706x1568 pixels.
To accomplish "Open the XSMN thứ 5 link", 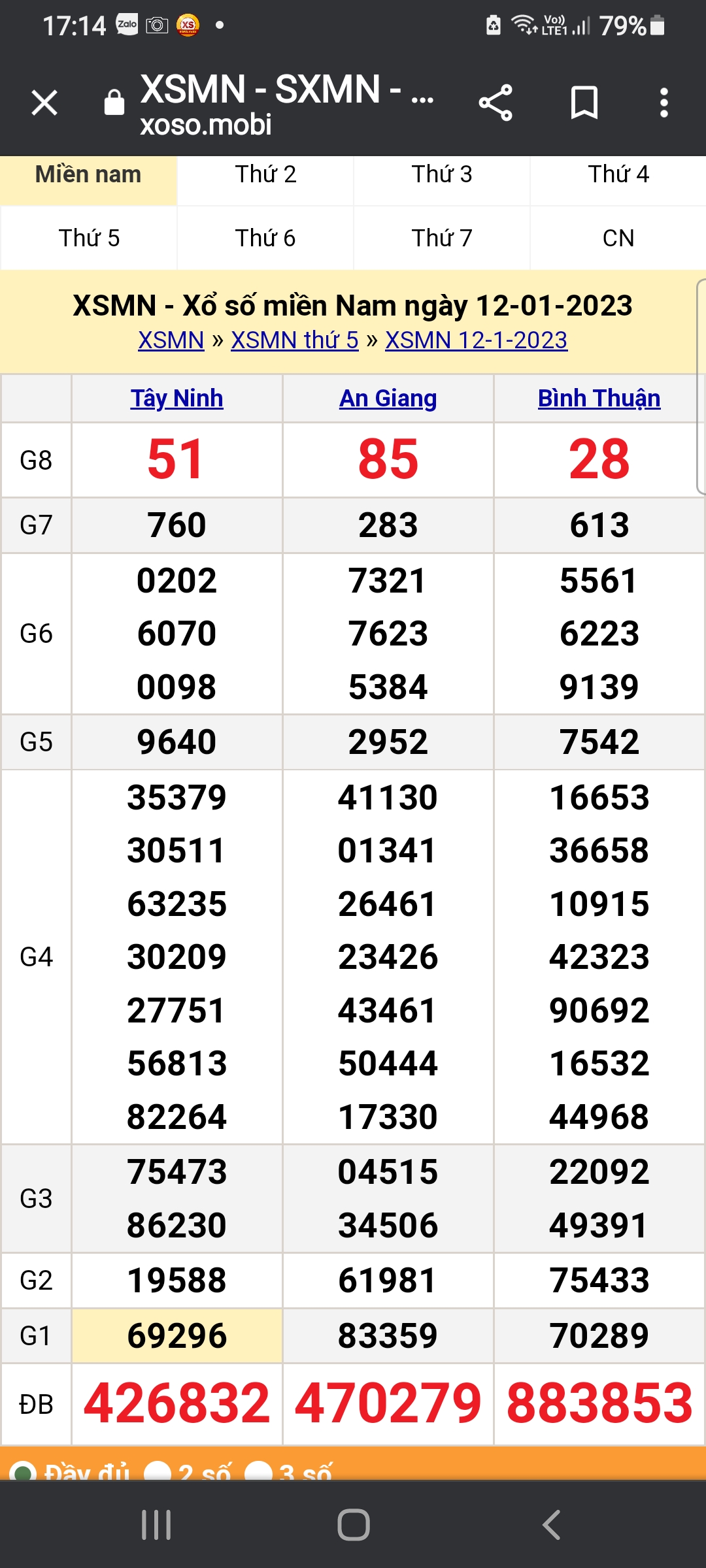I will (x=295, y=340).
